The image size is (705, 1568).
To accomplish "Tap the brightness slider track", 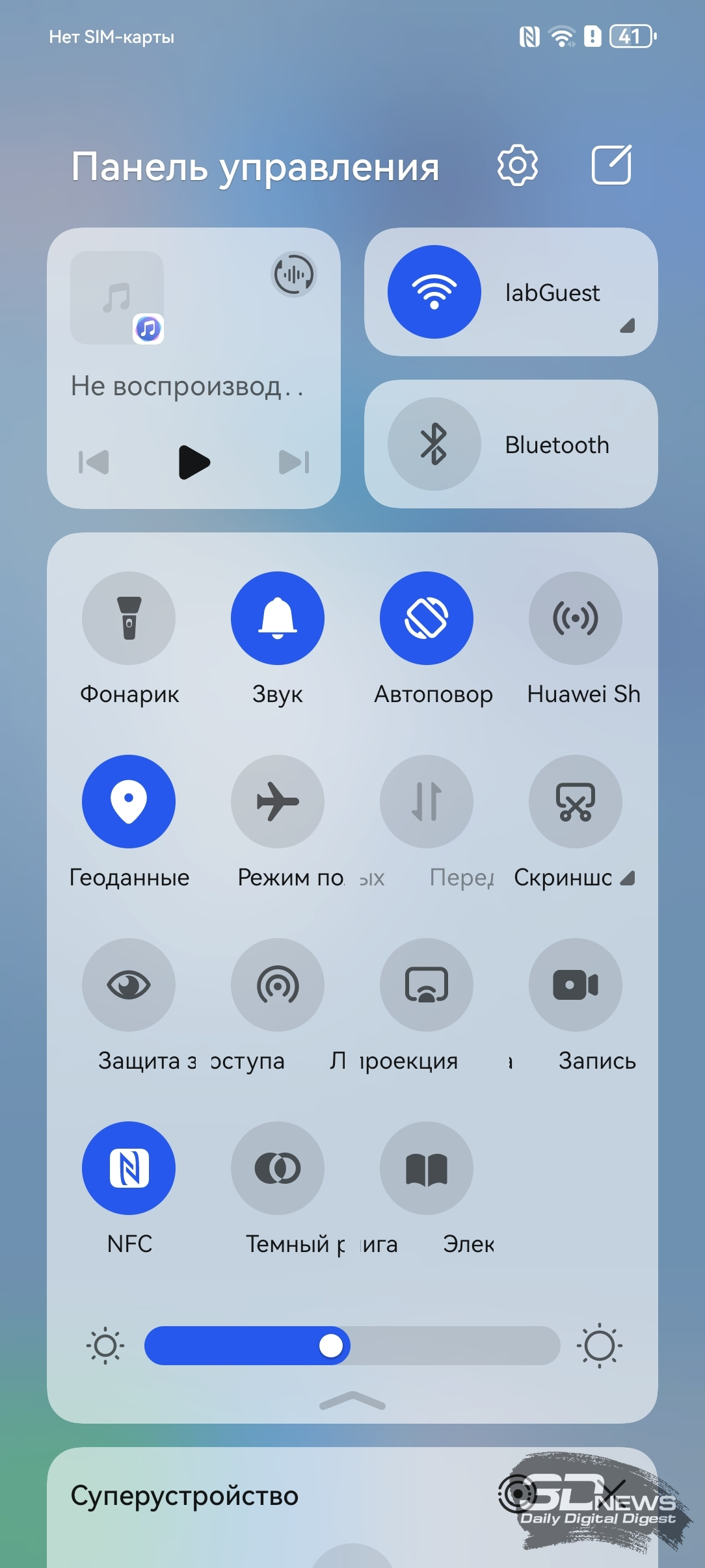I will point(352,1346).
